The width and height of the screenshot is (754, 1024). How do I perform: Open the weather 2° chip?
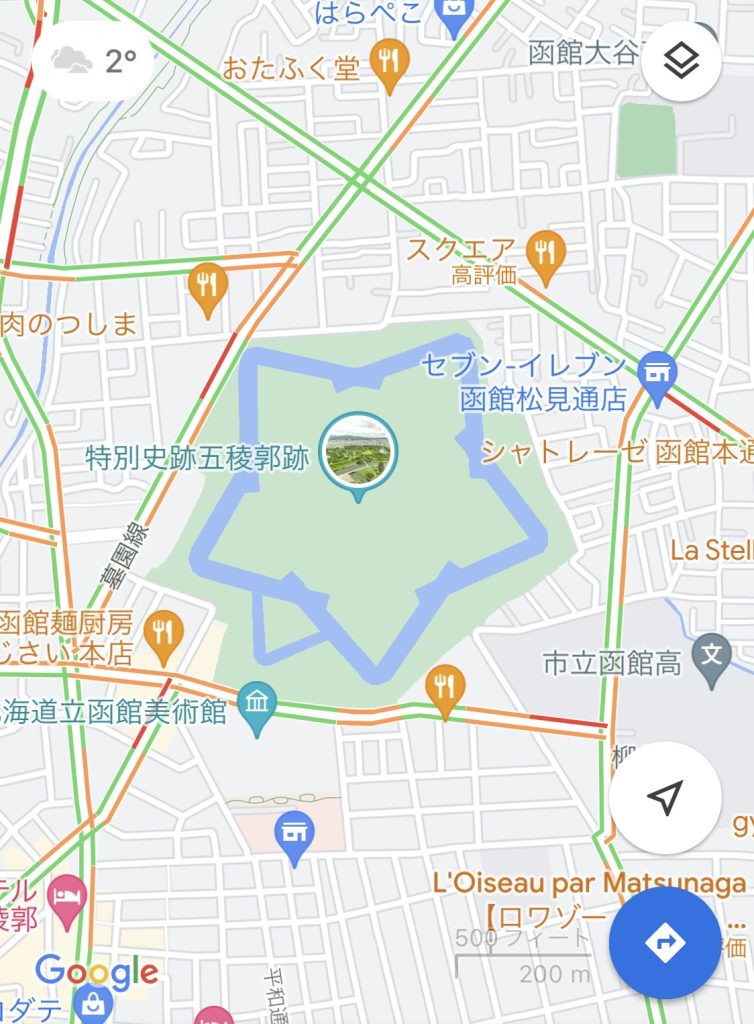93,61
